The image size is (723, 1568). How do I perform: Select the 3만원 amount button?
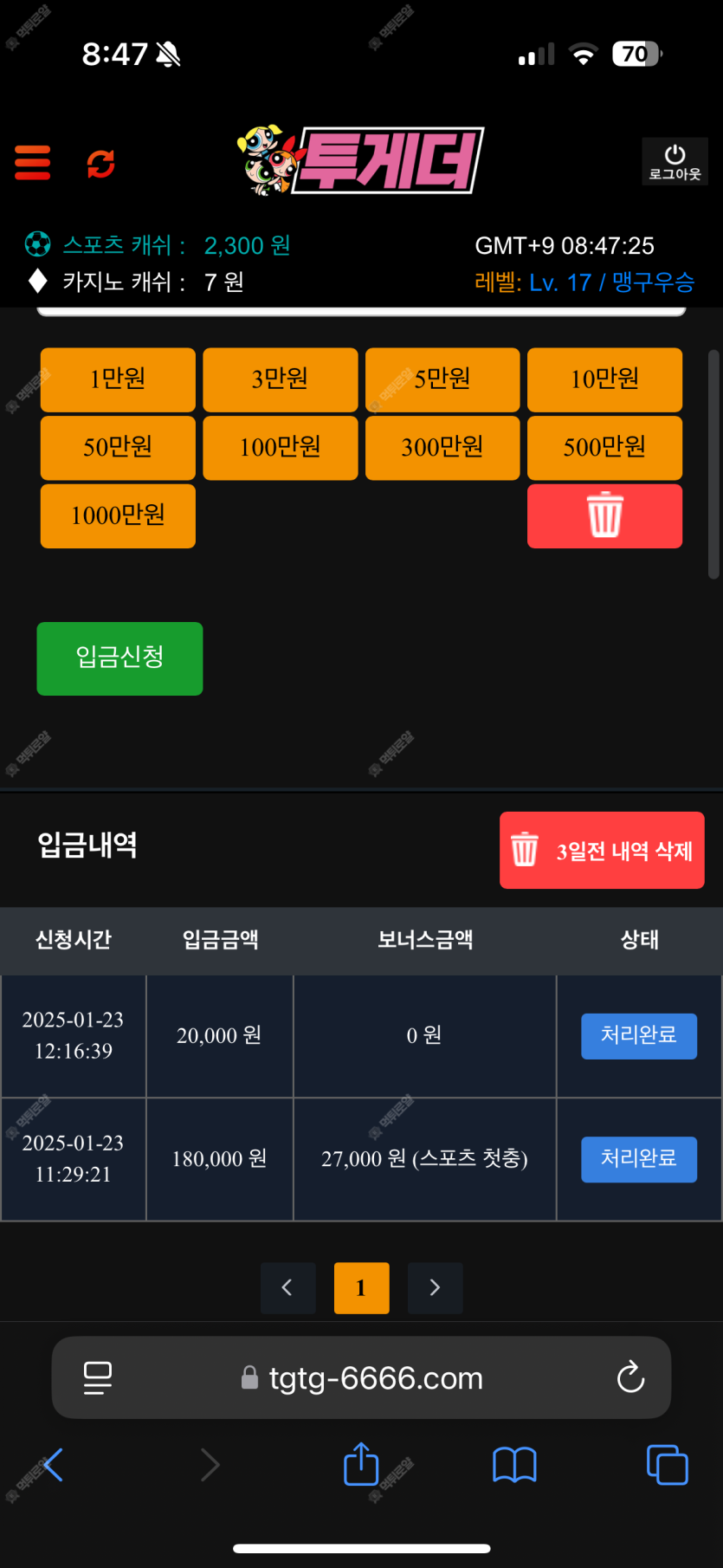280,379
